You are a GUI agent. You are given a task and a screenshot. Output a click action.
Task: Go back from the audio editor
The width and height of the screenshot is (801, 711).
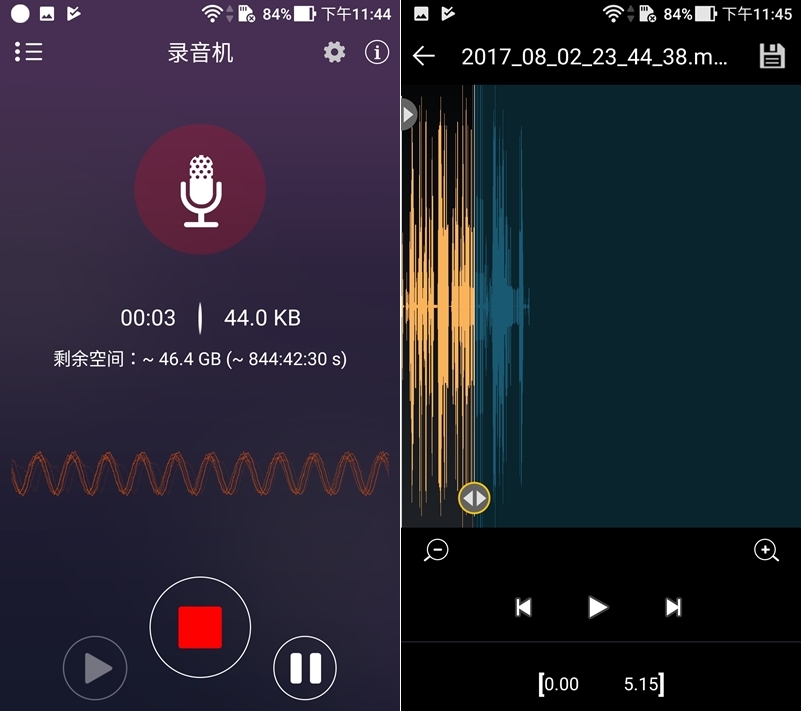424,56
